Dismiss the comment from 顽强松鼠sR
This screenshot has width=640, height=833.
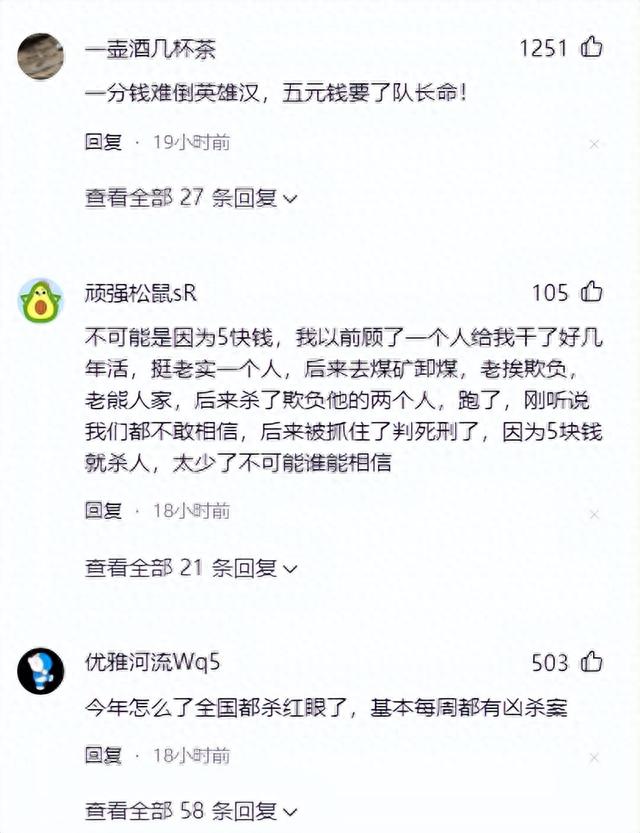click(594, 512)
